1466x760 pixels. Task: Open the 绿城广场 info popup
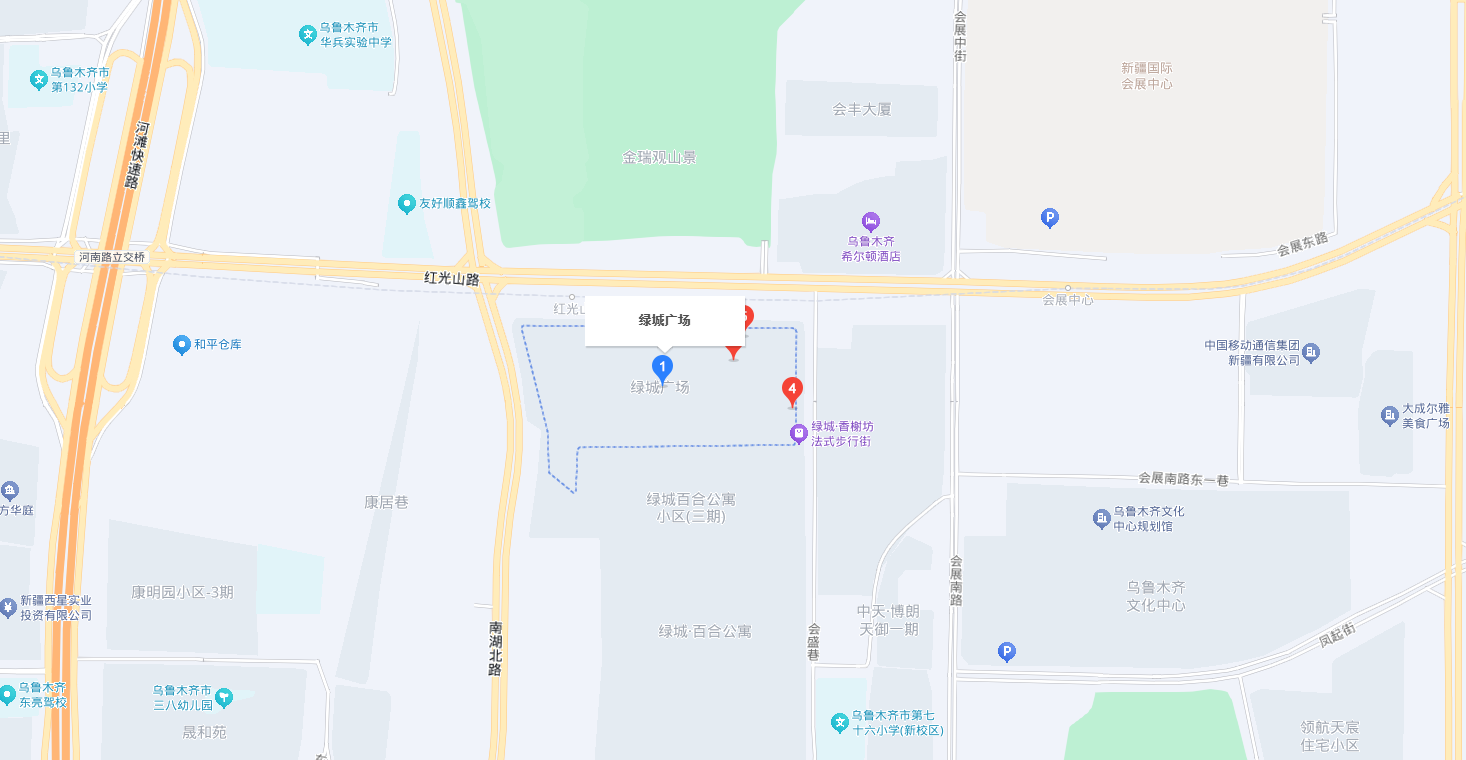click(665, 321)
